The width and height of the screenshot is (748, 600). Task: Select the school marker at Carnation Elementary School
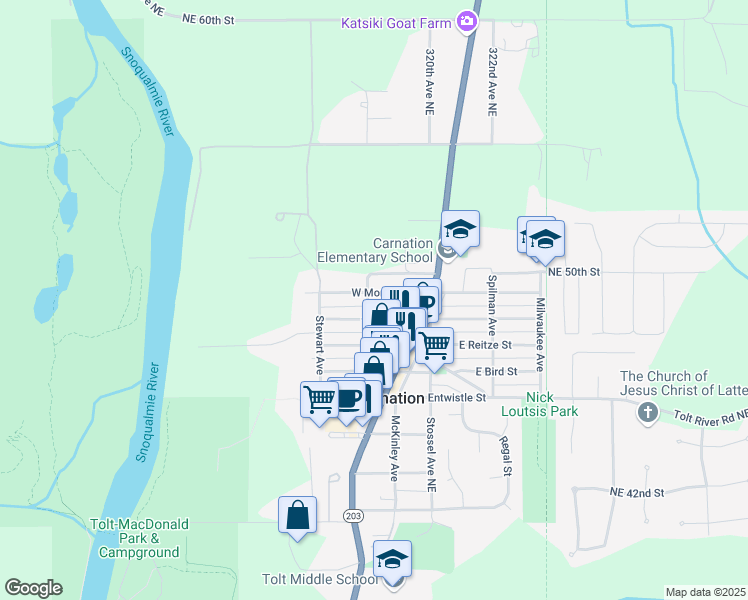(x=460, y=231)
